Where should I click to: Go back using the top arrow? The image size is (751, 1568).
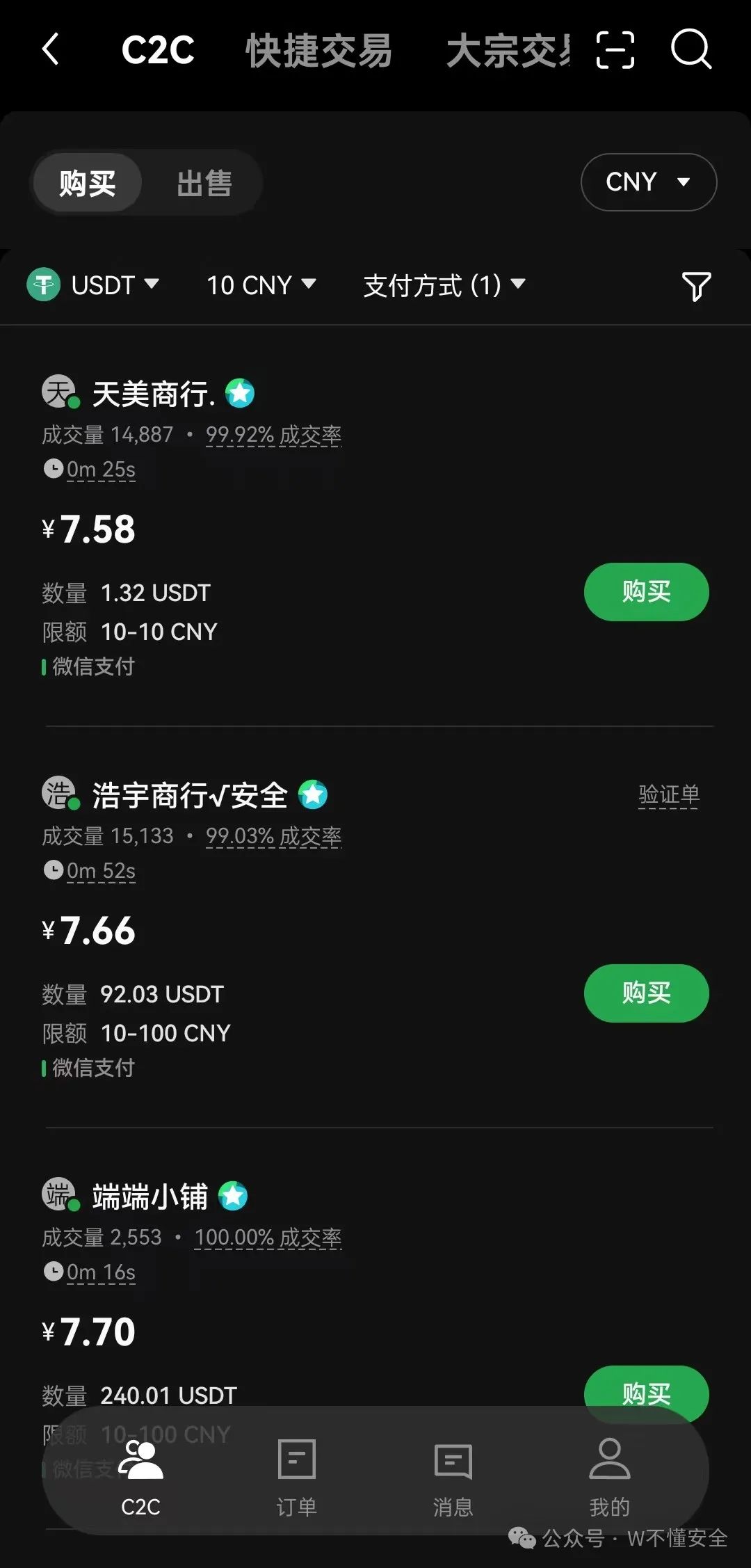(51, 50)
